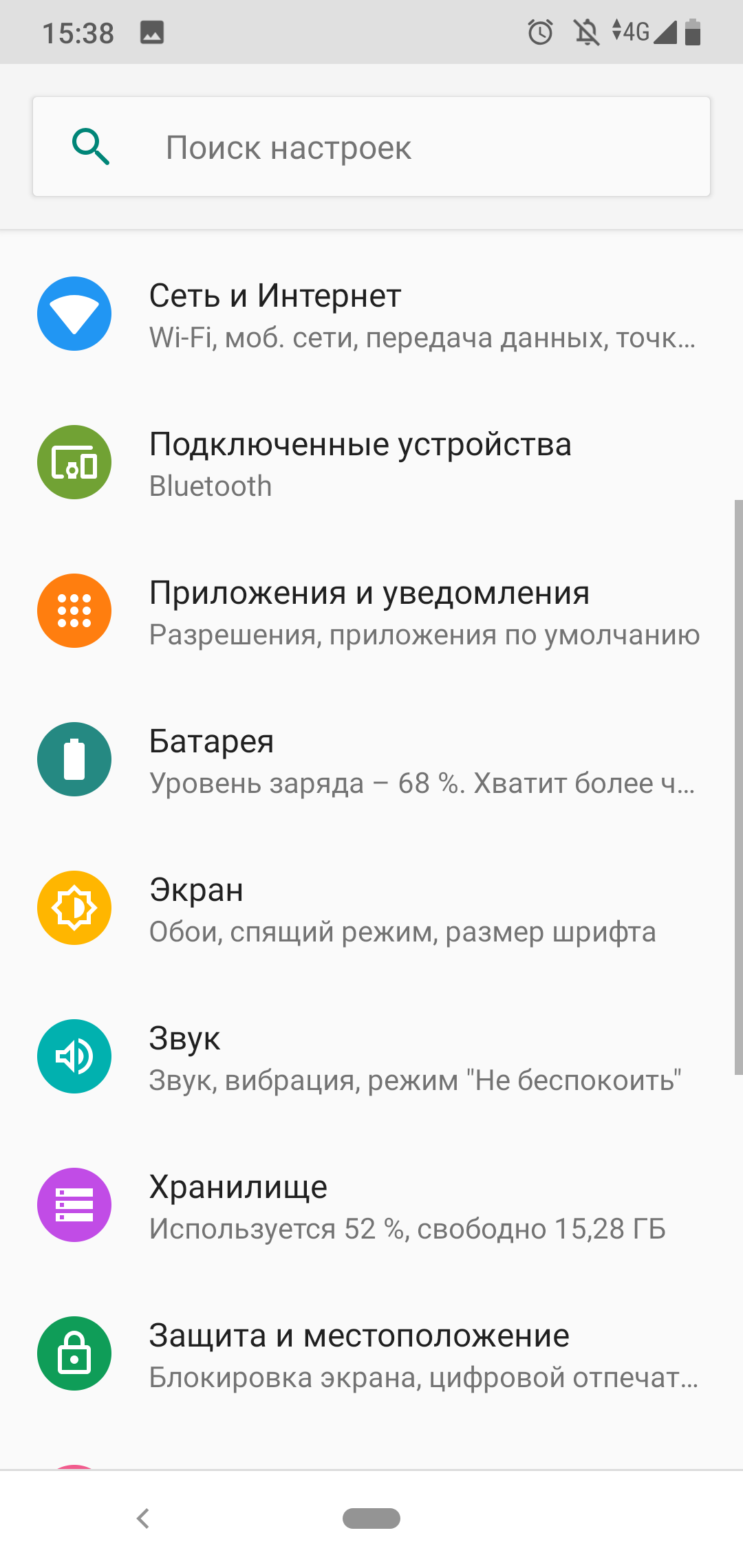Tap the system back arrow
This screenshot has width=743, height=1568.
click(x=143, y=1518)
